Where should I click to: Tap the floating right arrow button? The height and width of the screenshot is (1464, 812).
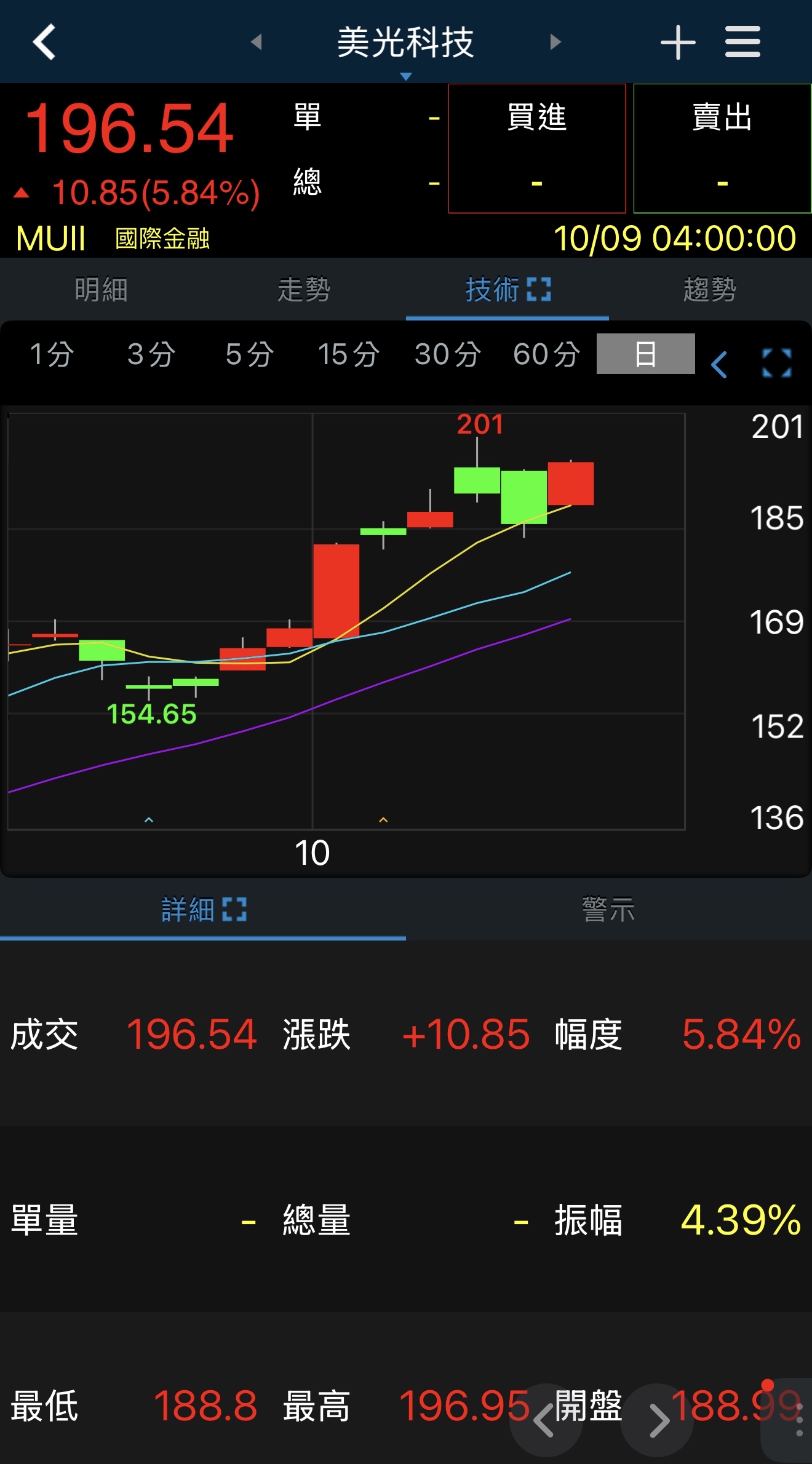[658, 1420]
